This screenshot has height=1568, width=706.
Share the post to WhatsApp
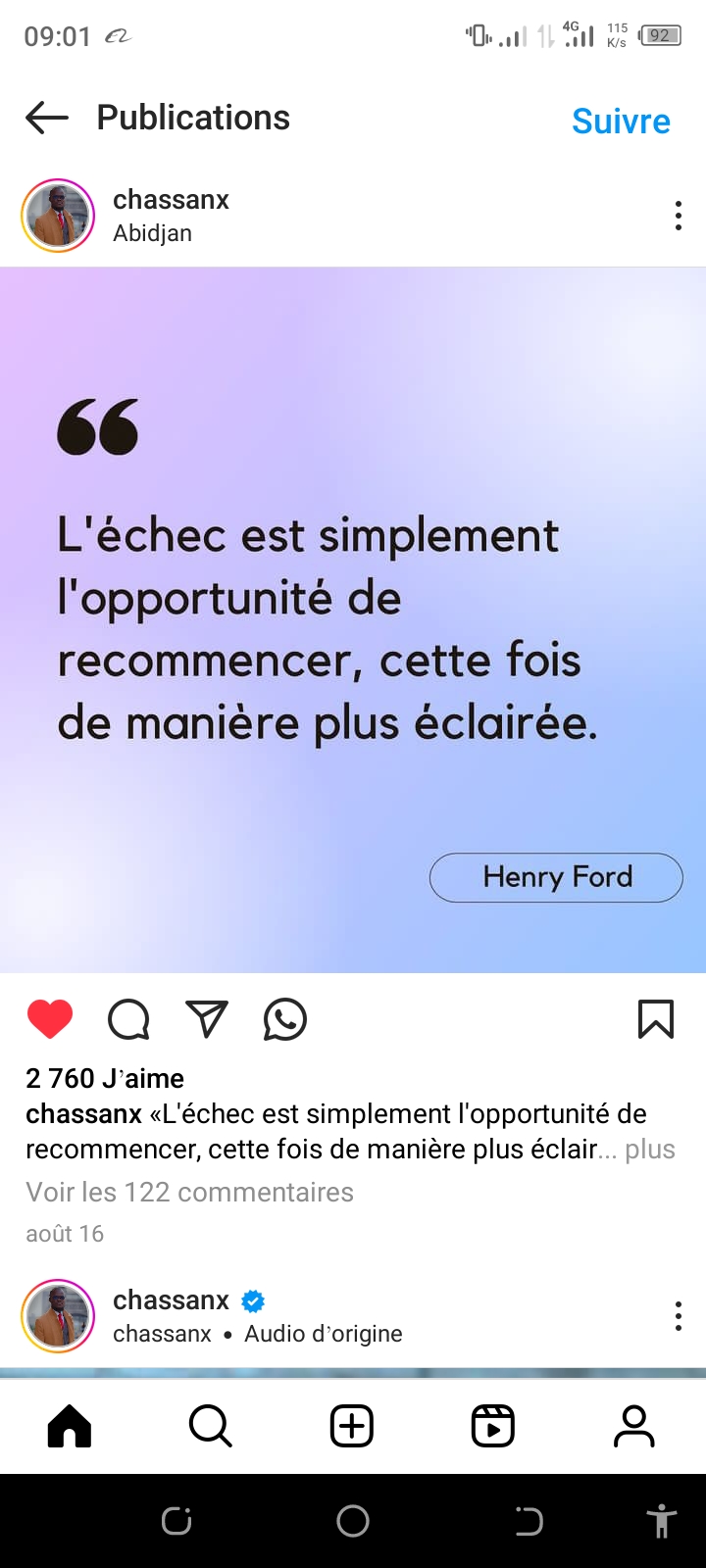point(285,1019)
